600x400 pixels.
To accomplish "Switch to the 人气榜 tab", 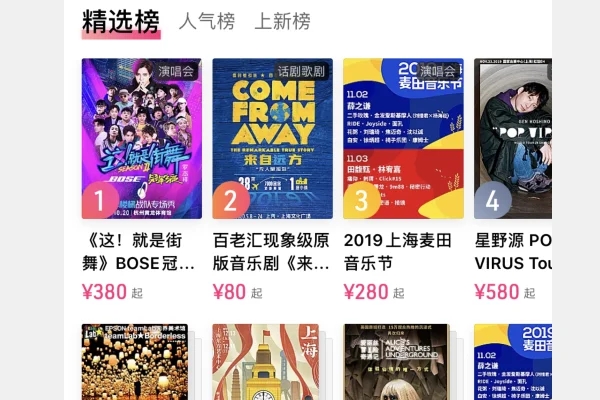I will tap(207, 21).
